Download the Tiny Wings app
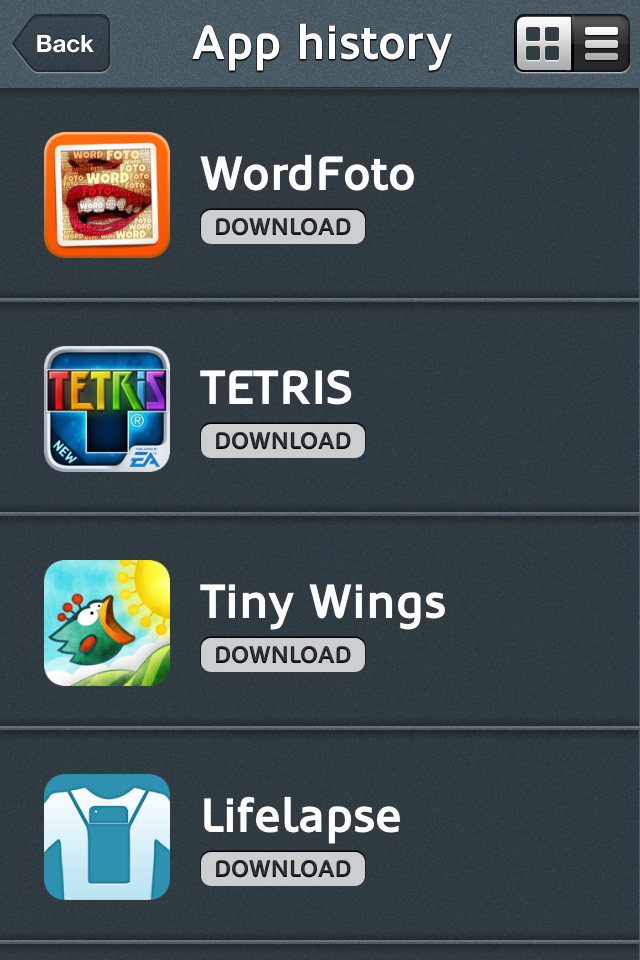This screenshot has width=640, height=960. coord(283,655)
